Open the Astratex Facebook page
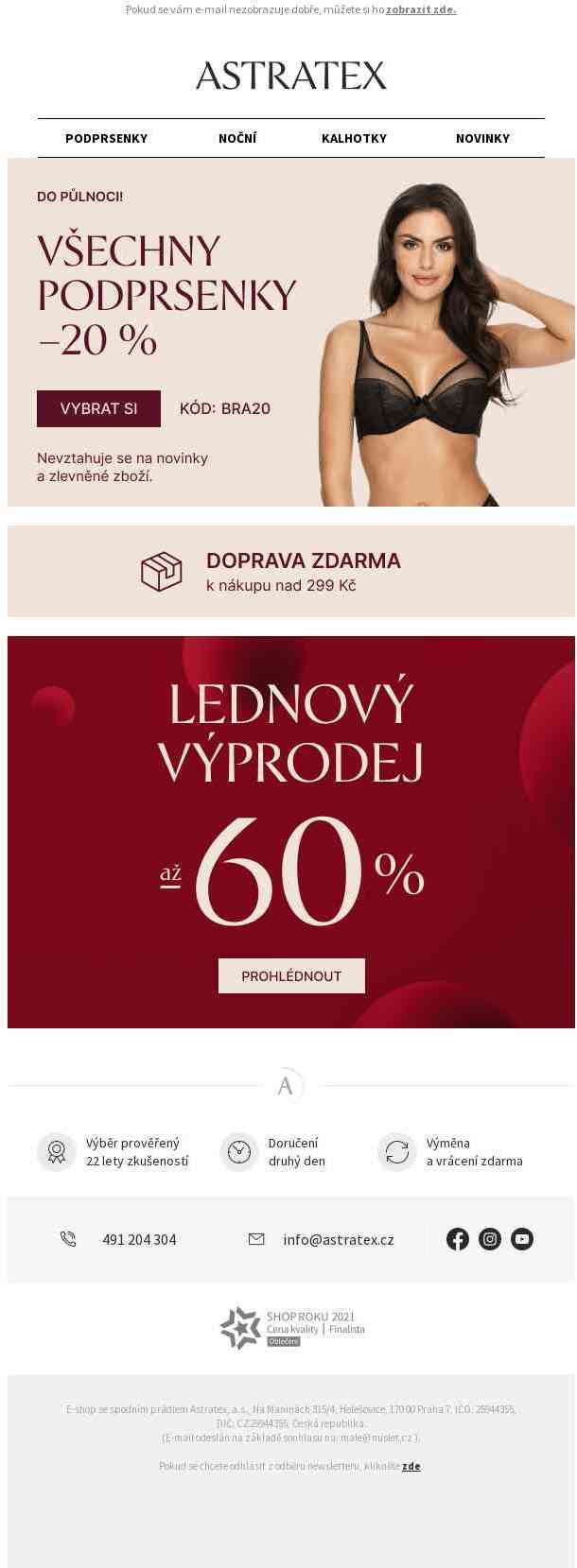Image resolution: width=577 pixels, height=1568 pixels. 458,1239
